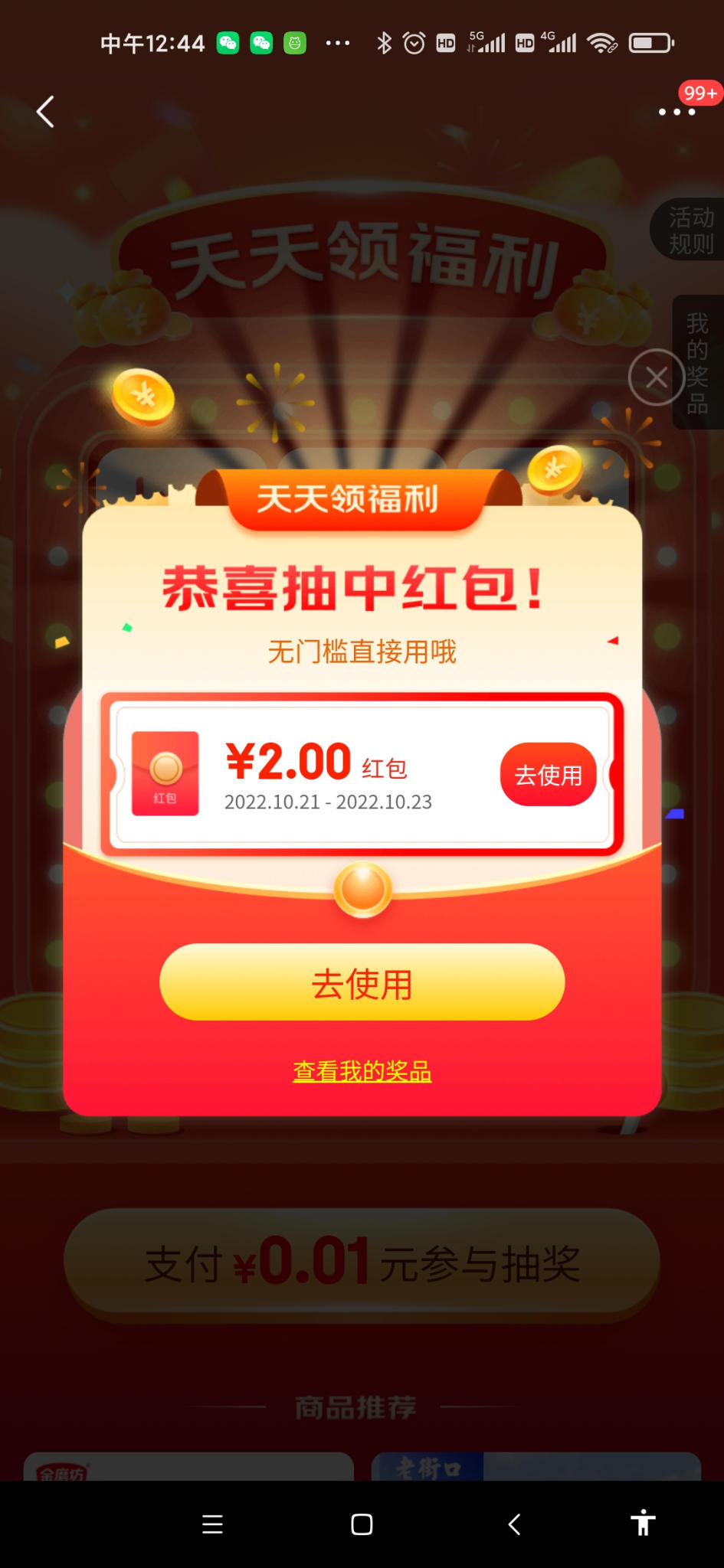Close the red envelope popup

(x=657, y=377)
